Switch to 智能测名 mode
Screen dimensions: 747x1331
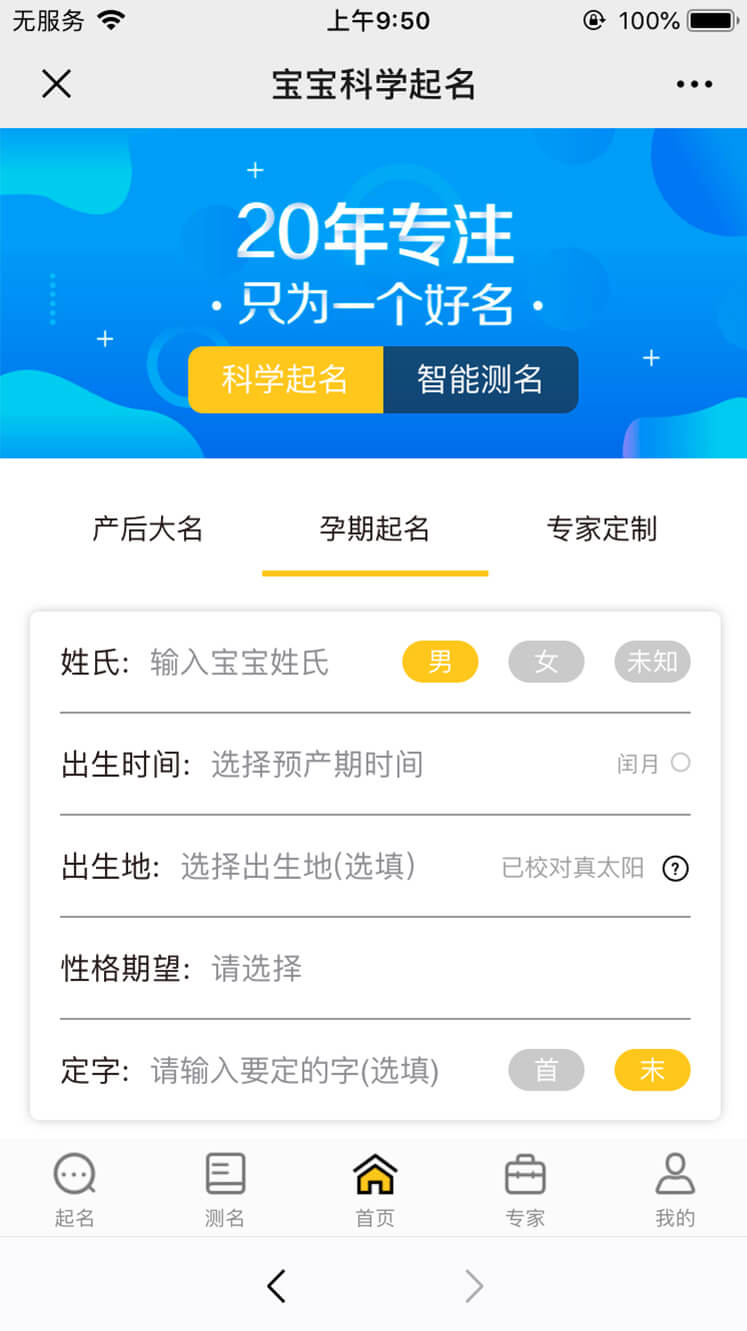tap(480, 380)
